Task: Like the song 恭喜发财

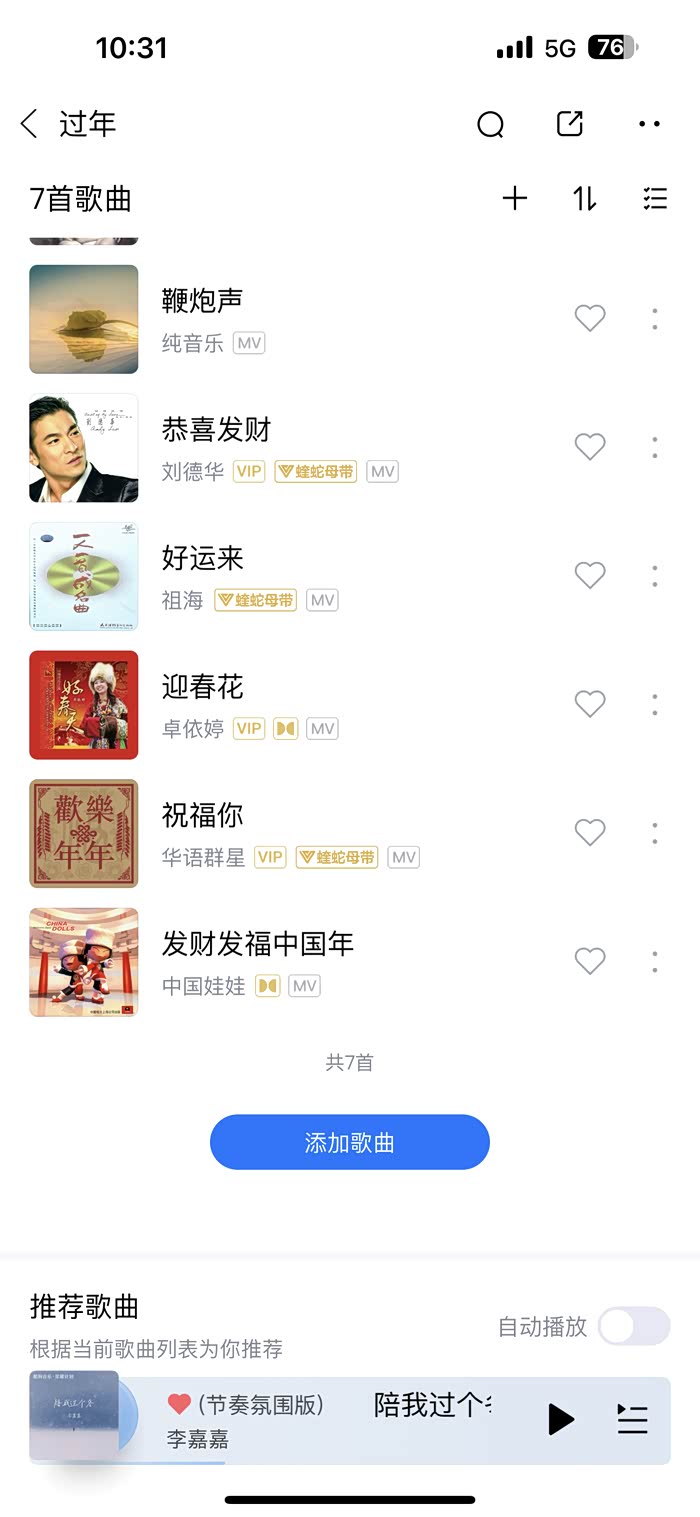Action: (x=590, y=447)
